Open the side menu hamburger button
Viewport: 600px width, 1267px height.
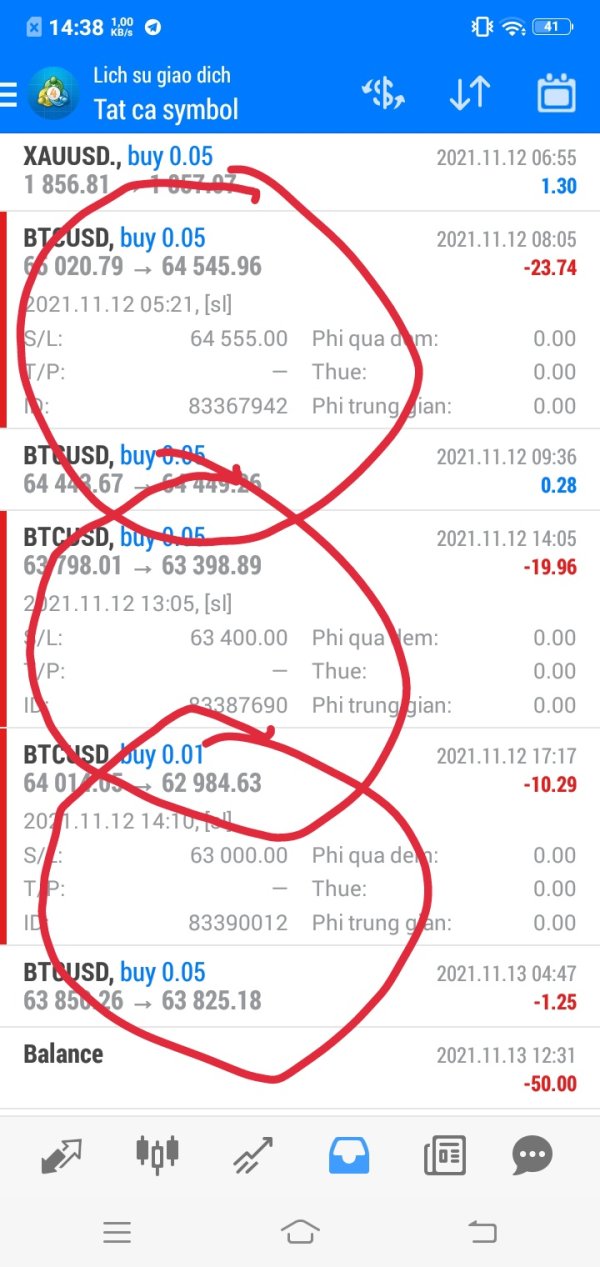click(9, 94)
